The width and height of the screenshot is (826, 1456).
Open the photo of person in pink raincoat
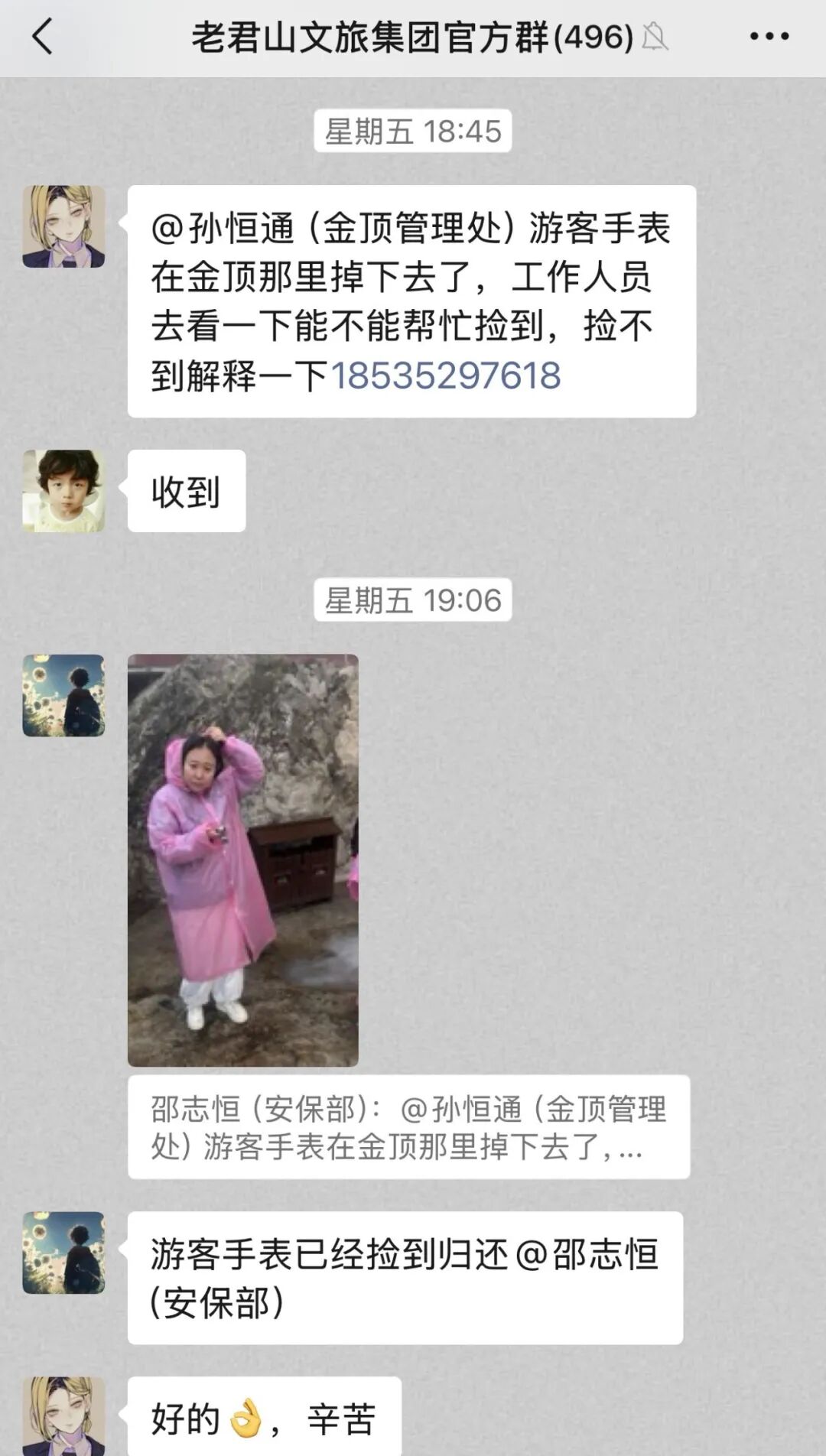[x=243, y=860]
